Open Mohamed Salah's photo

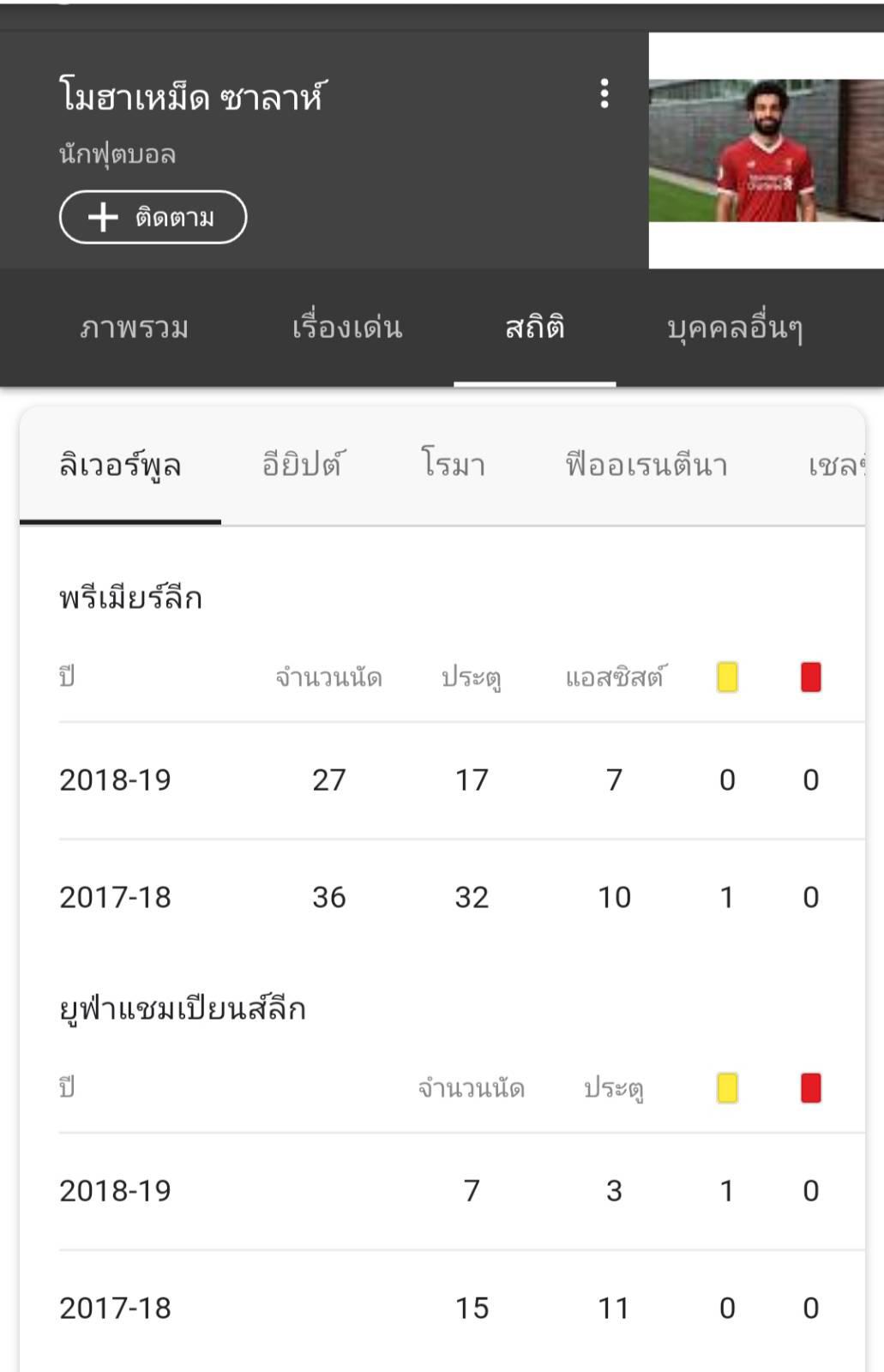tap(766, 151)
